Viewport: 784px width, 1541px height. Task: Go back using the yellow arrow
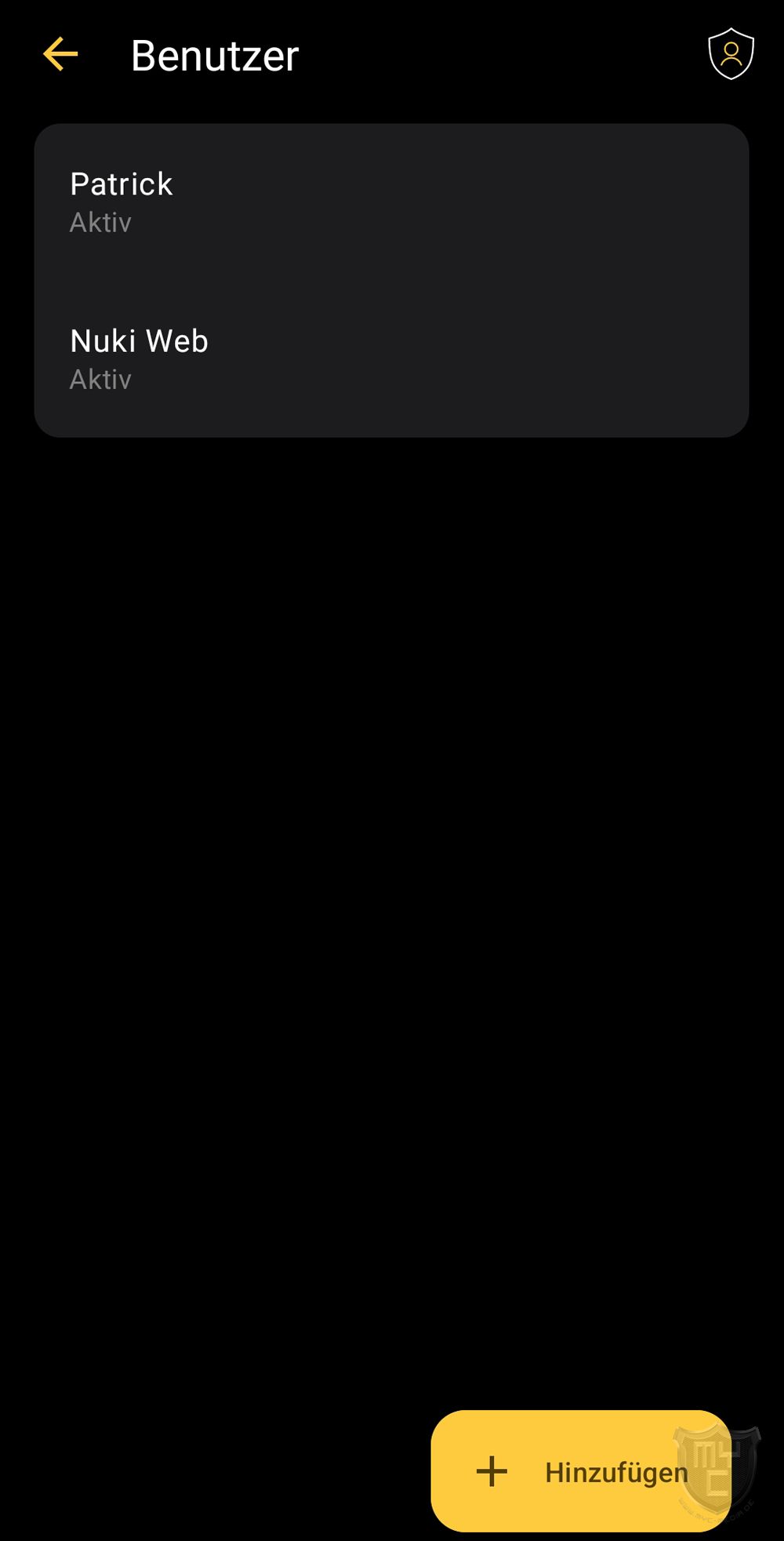point(60,55)
